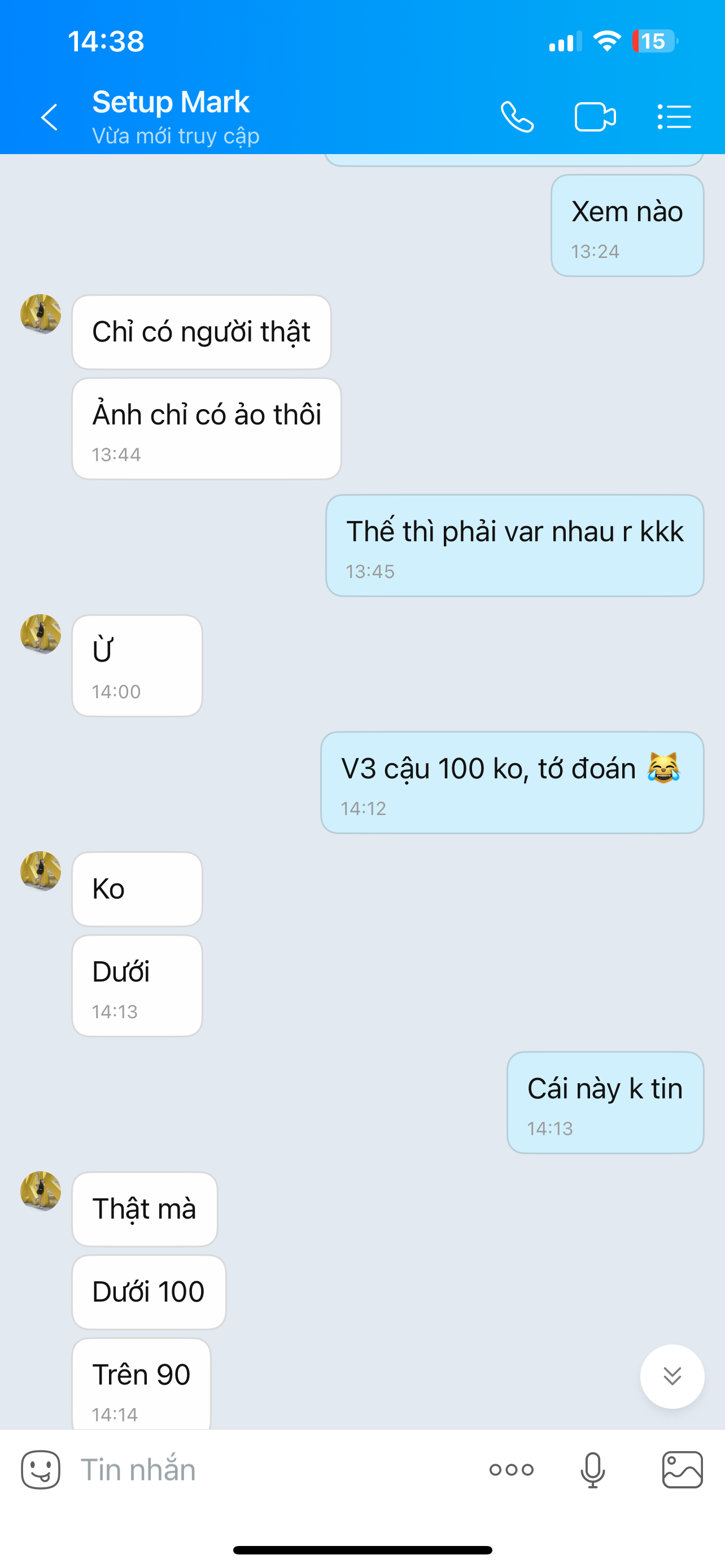725x1568 pixels.
Task: Start a video call with Setup Mark
Action: coord(595,117)
